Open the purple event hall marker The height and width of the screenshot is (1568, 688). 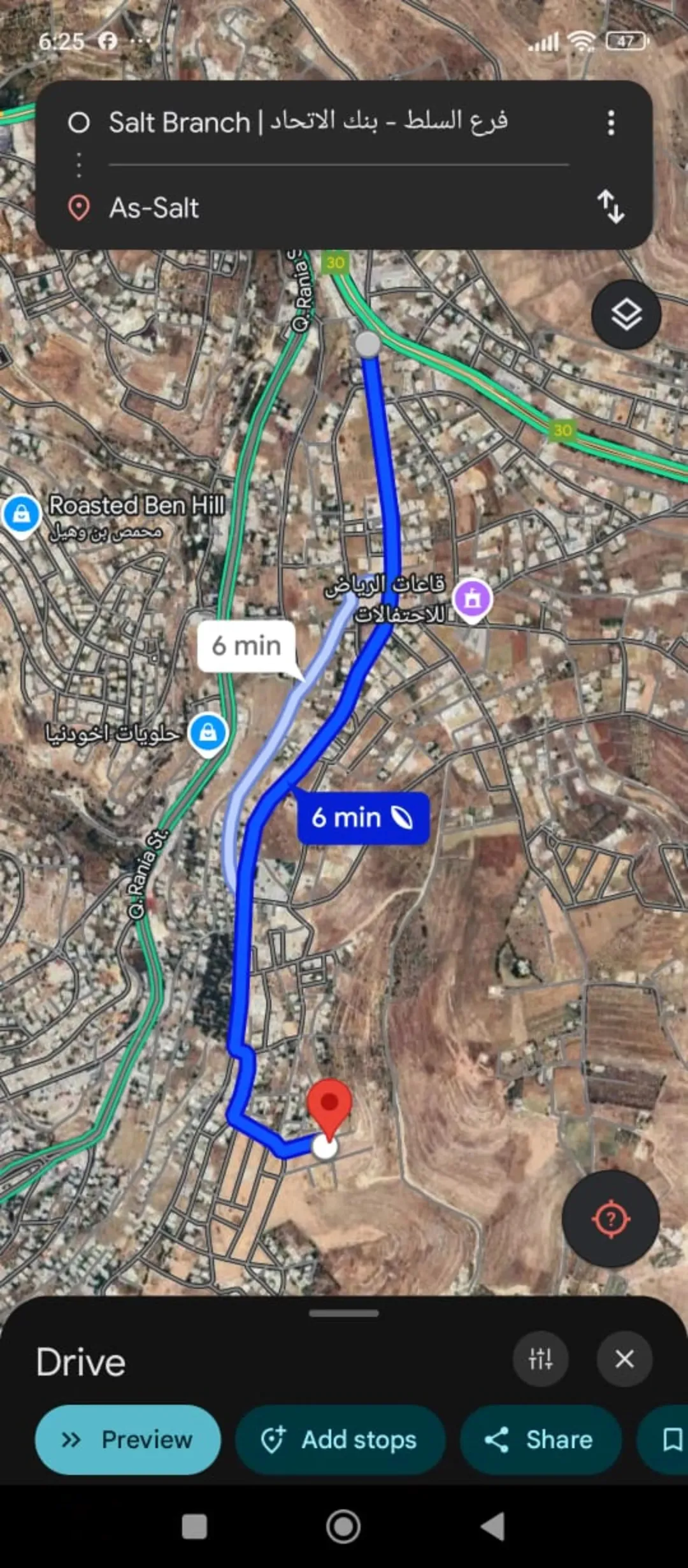(x=472, y=600)
